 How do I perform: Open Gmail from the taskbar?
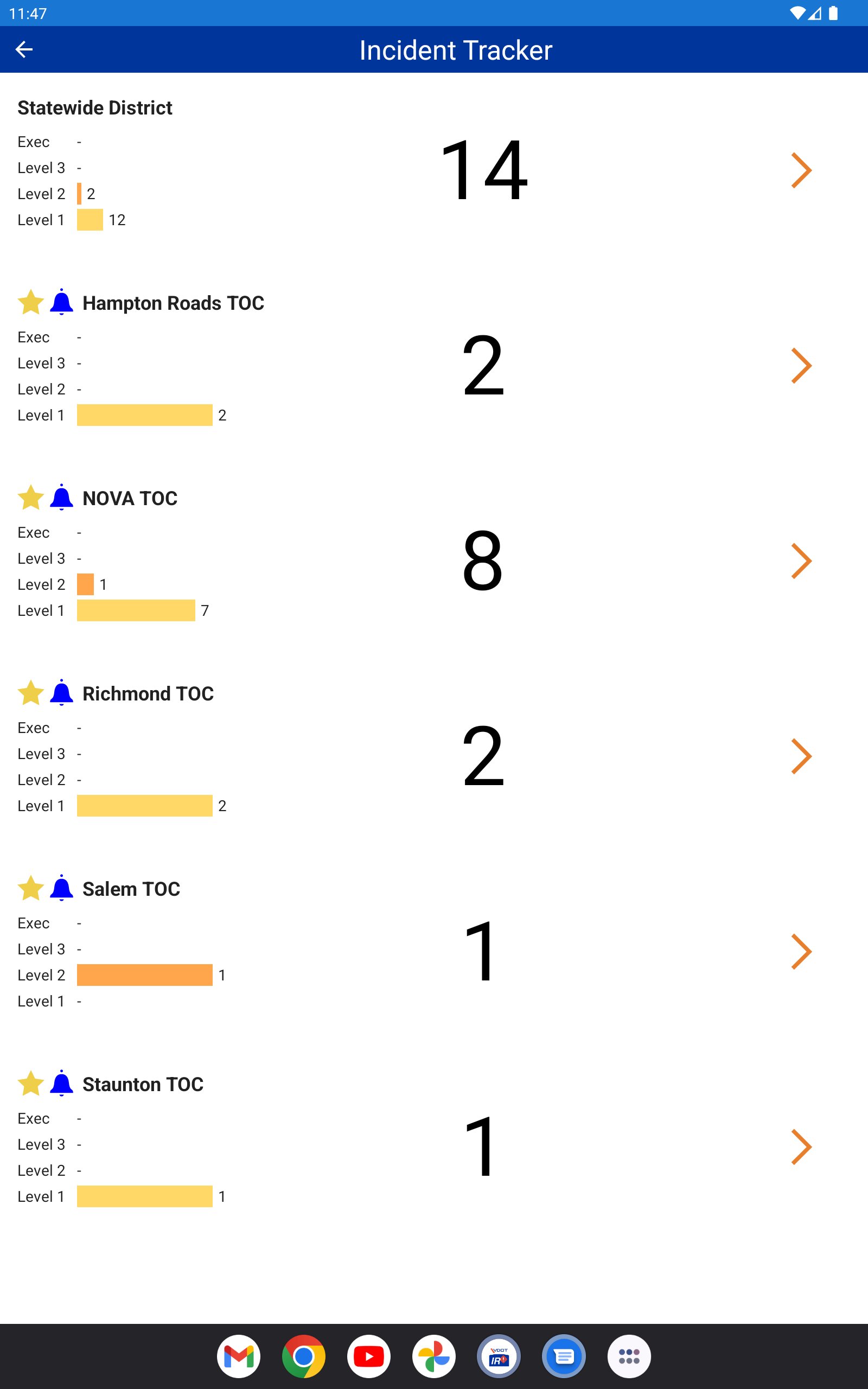(239, 1356)
